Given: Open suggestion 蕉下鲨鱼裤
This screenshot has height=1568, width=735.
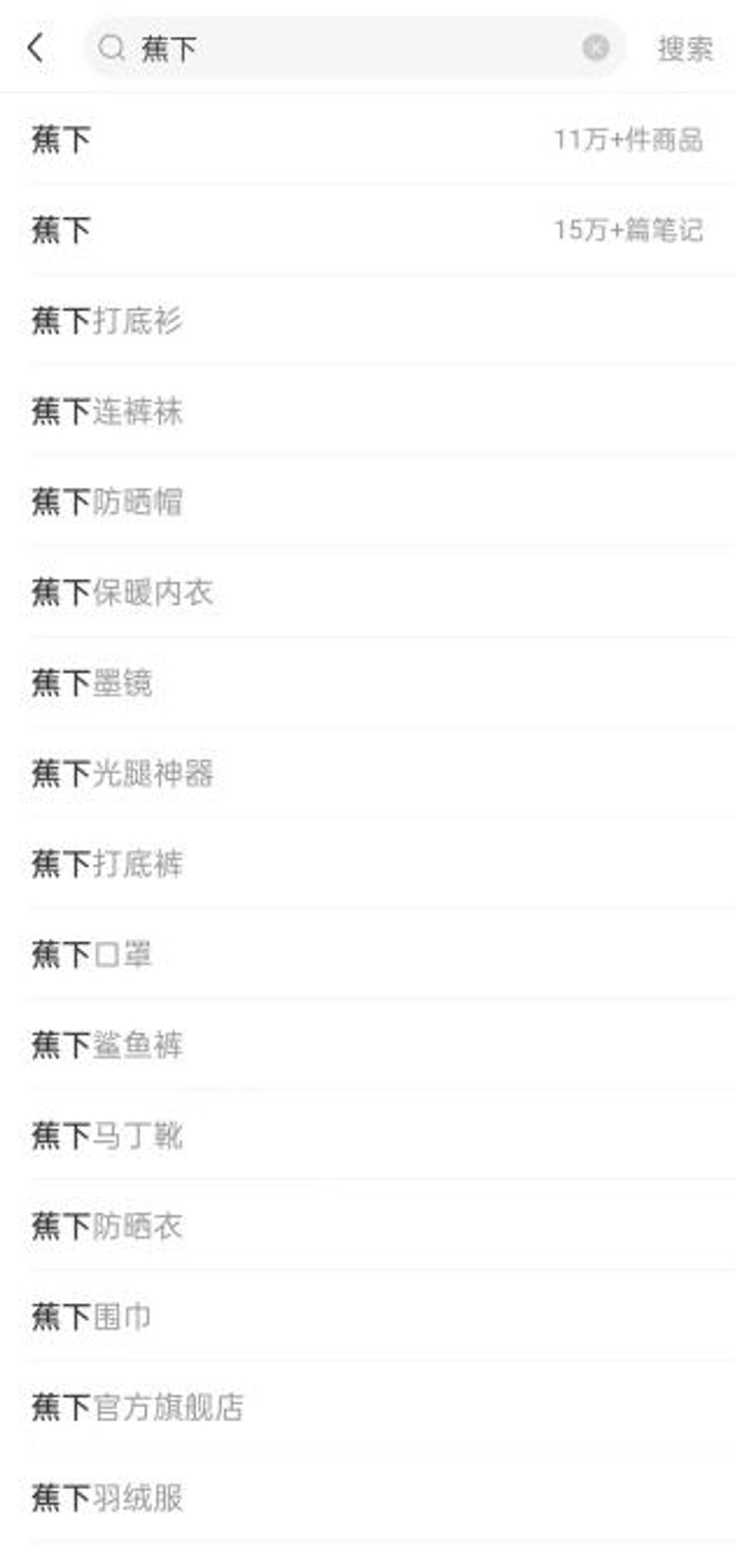Looking at the screenshot, I should tap(367, 1045).
